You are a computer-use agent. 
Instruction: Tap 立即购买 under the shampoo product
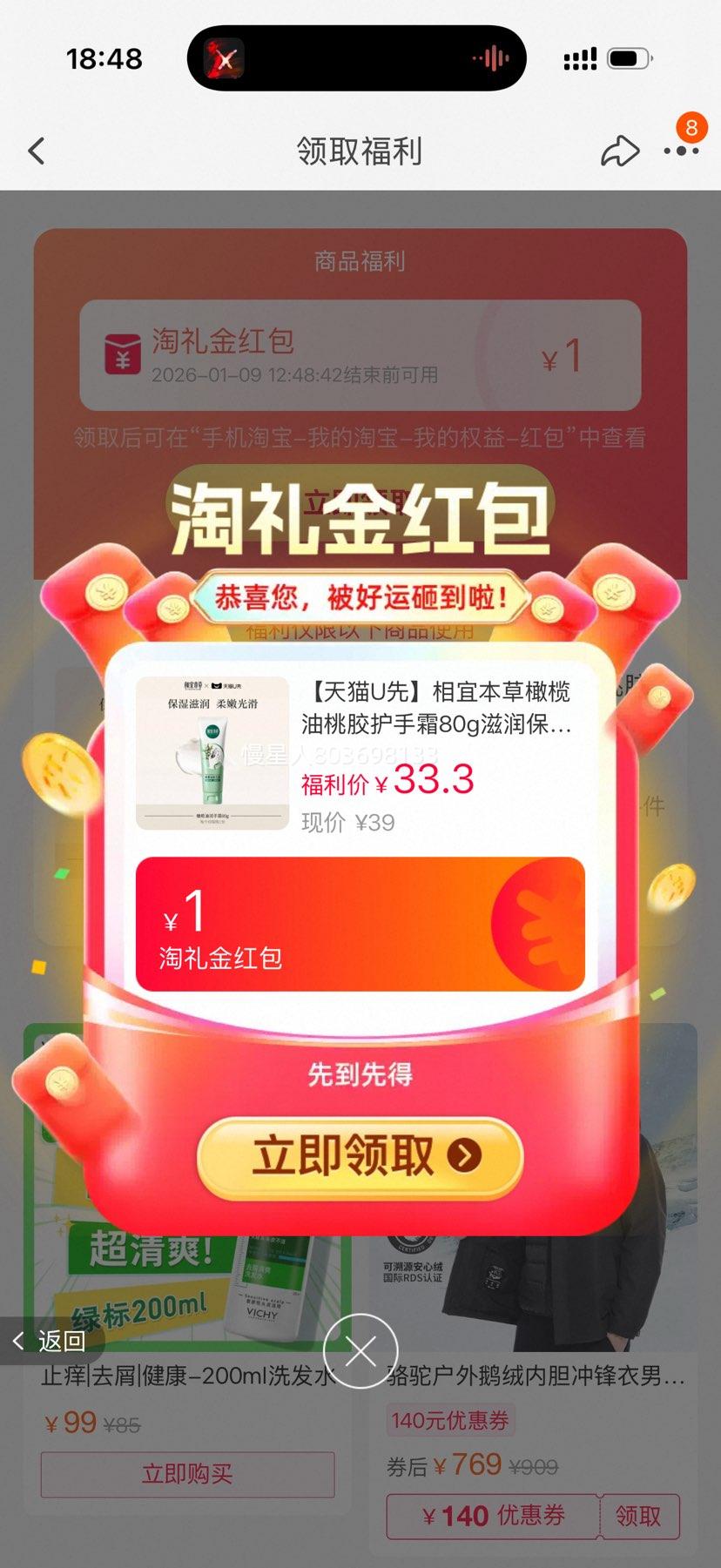(187, 1475)
